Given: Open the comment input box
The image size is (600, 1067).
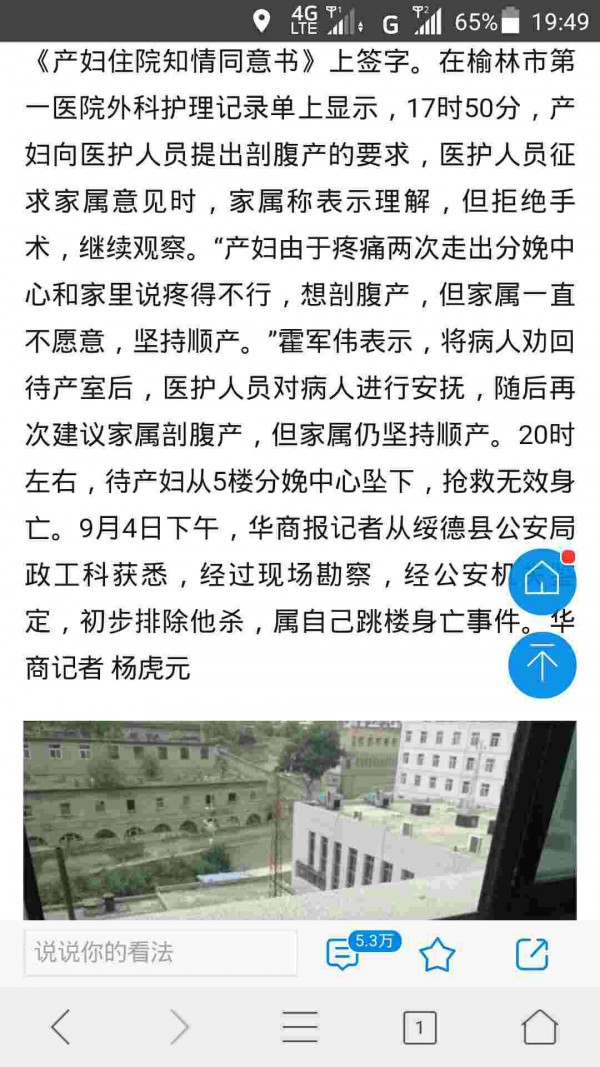Looking at the screenshot, I should coord(160,952).
